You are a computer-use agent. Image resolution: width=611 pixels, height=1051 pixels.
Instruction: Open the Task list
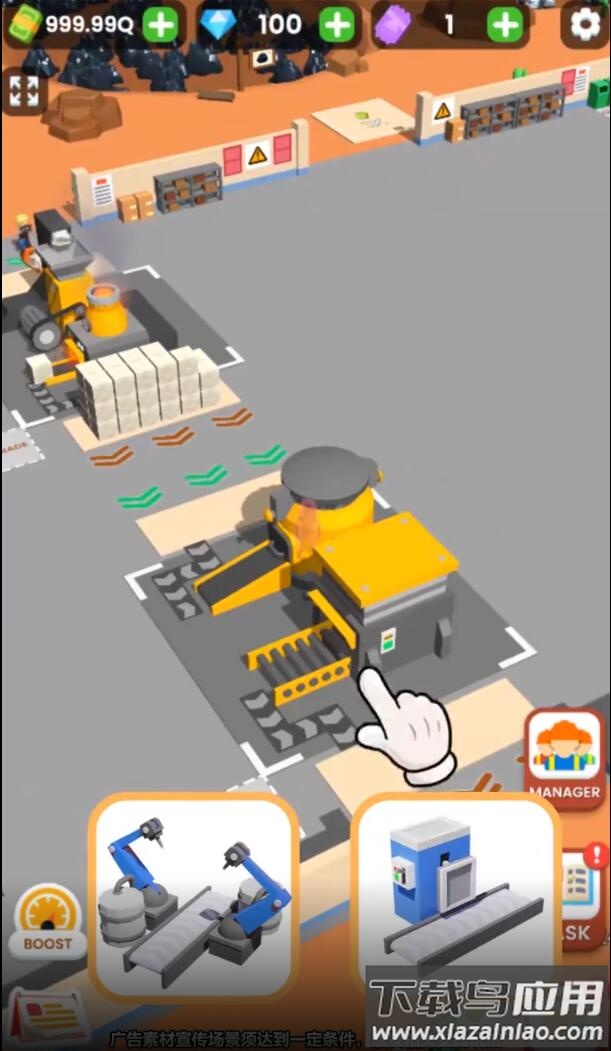point(580,895)
